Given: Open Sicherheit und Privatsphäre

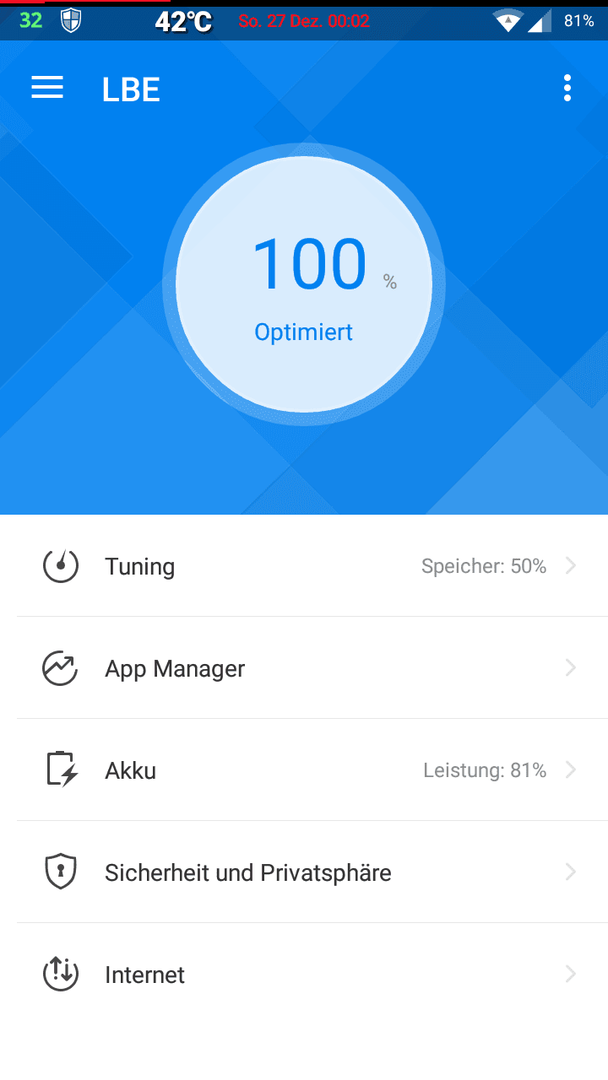Looking at the screenshot, I should tap(304, 871).
